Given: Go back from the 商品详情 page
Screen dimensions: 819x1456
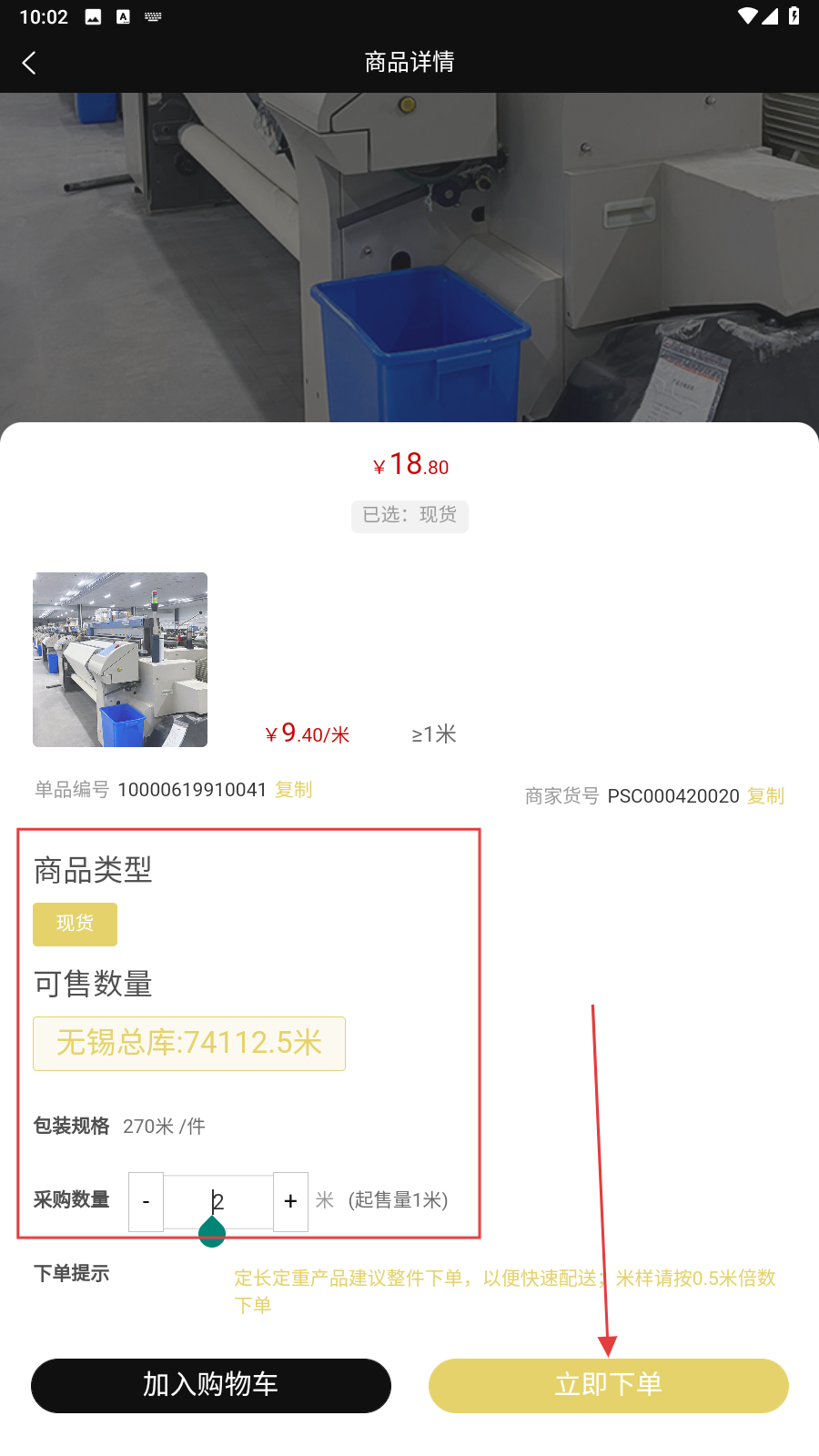Looking at the screenshot, I should [x=29, y=63].
